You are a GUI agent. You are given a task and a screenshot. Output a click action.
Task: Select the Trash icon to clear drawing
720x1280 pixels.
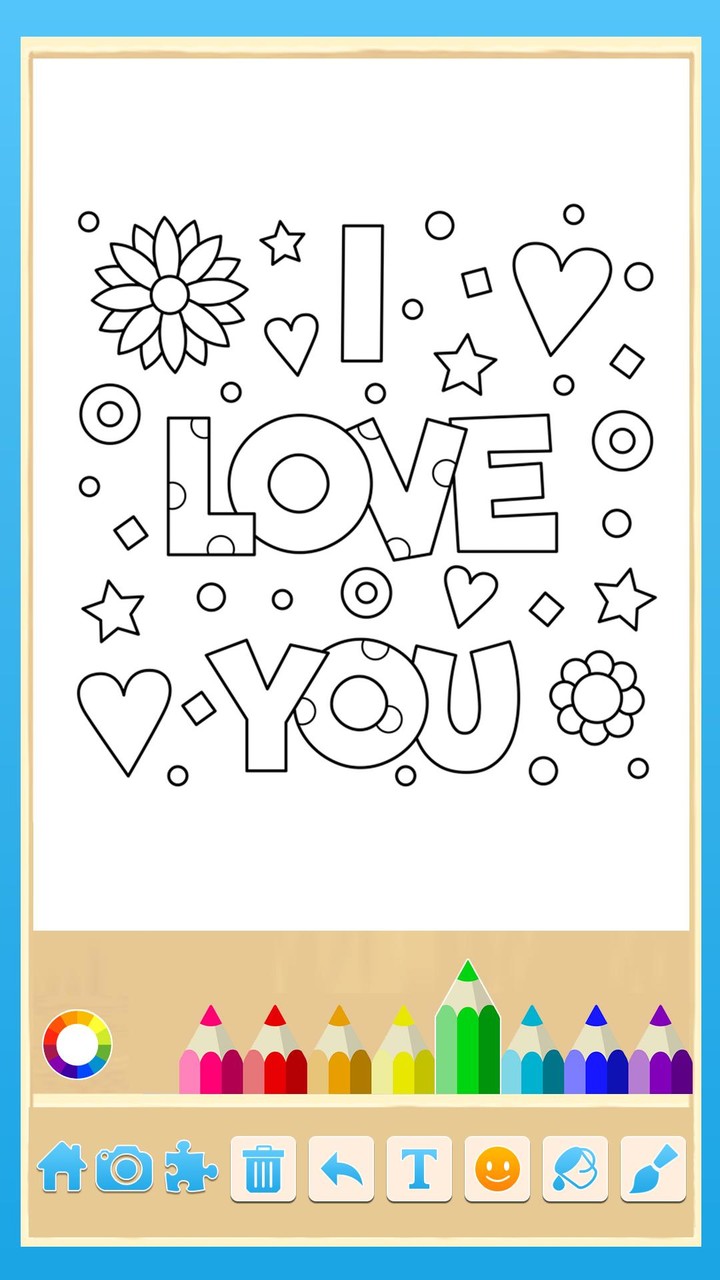coord(262,1168)
